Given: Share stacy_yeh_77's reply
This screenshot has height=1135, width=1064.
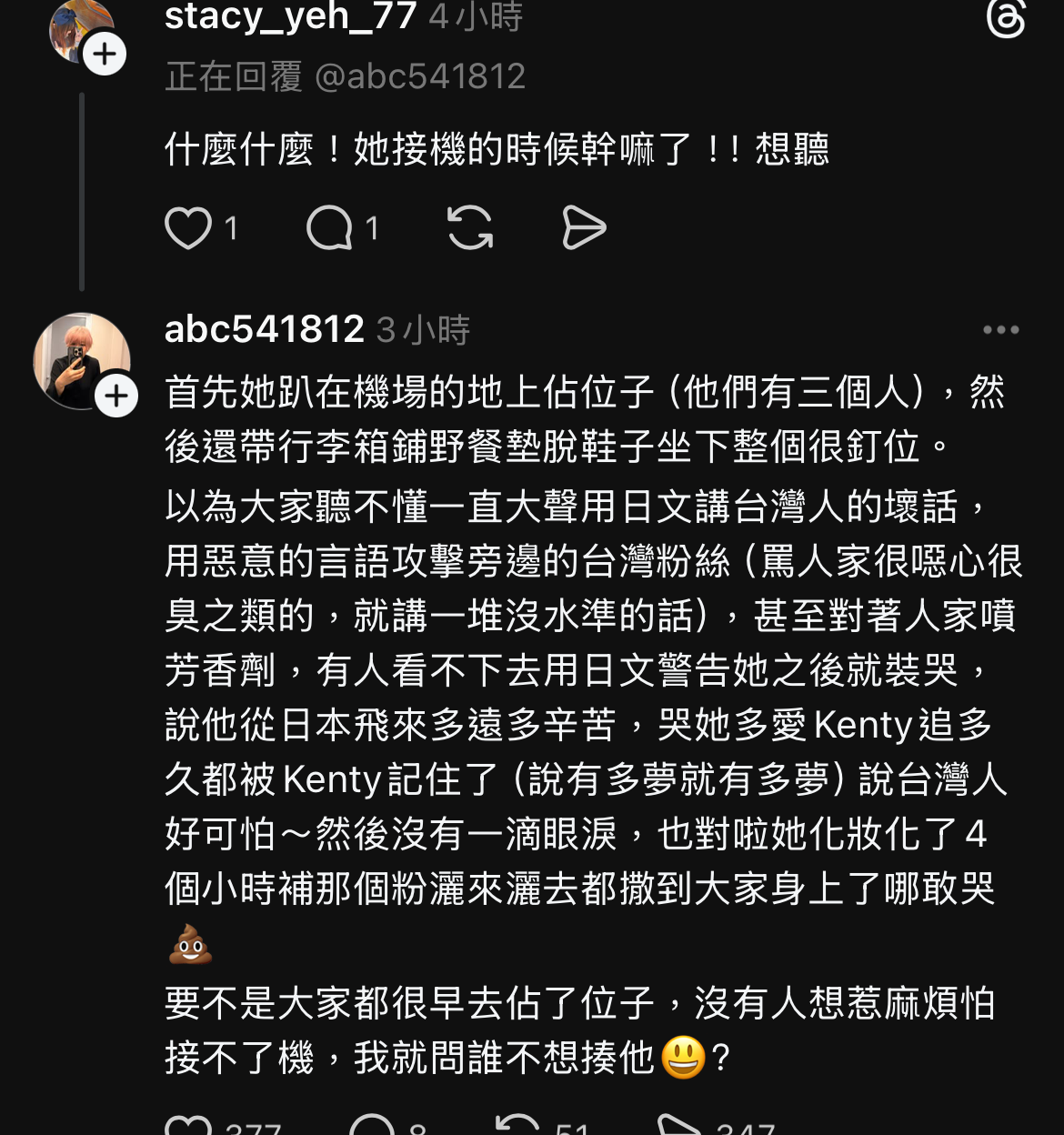Looking at the screenshot, I should pyautogui.click(x=584, y=228).
